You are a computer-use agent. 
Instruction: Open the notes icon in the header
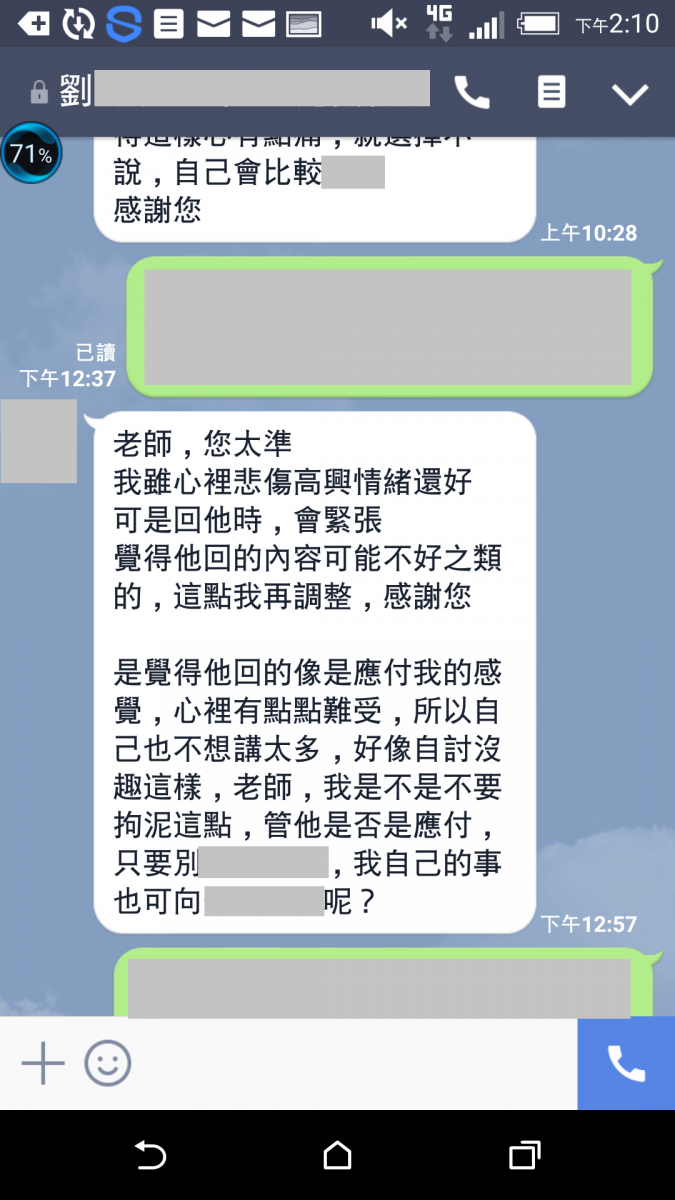551,93
